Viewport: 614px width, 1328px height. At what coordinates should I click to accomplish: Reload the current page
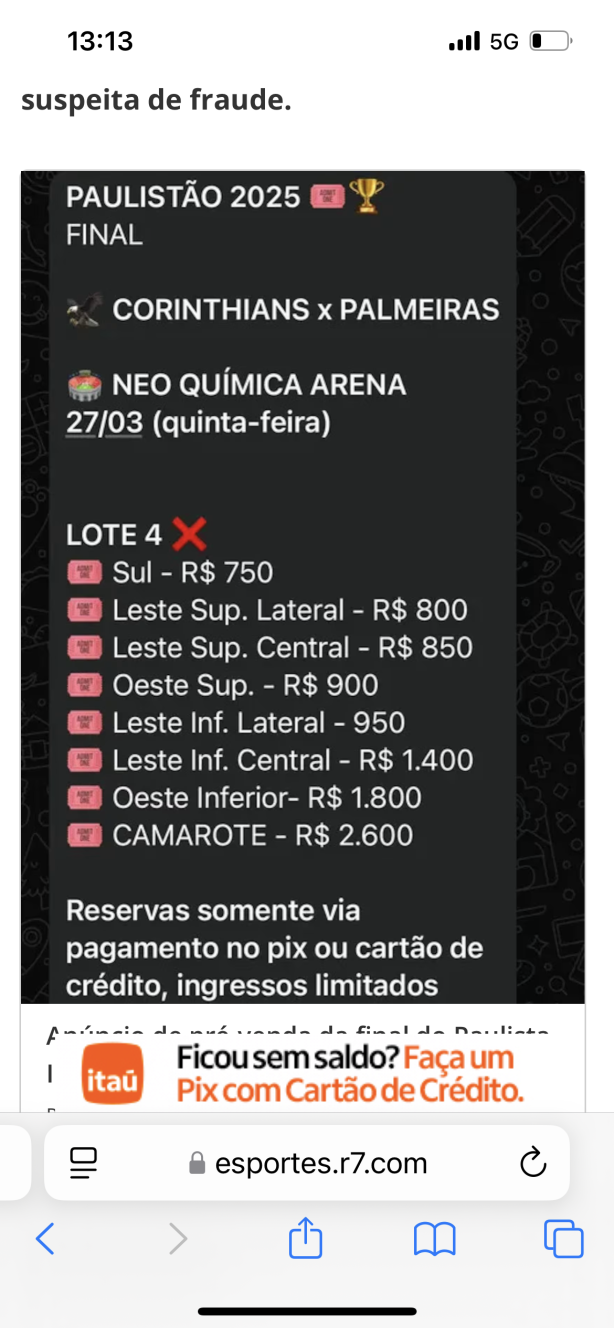point(534,1162)
